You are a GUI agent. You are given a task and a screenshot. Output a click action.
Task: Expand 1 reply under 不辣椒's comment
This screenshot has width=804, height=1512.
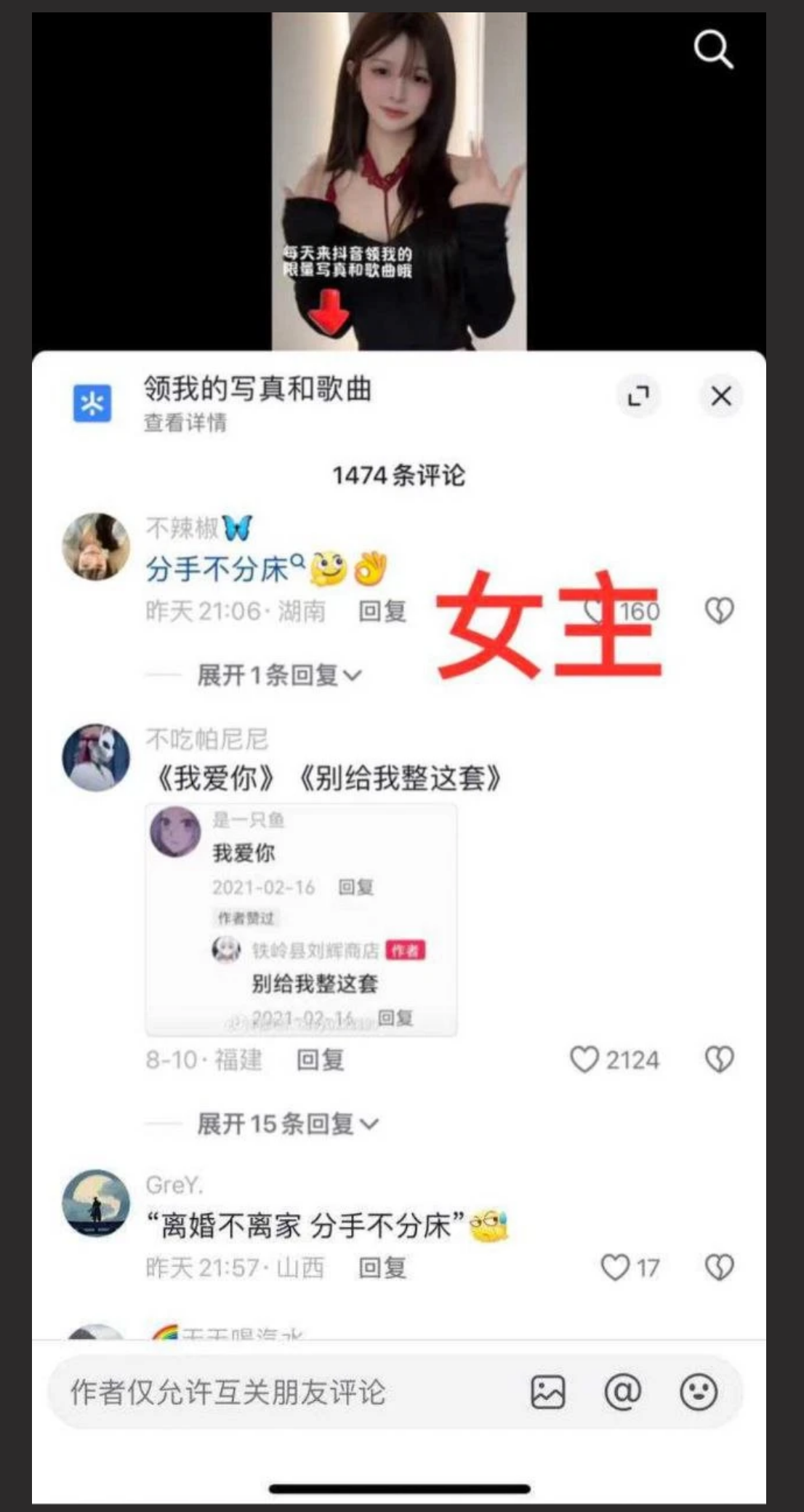[x=276, y=675]
